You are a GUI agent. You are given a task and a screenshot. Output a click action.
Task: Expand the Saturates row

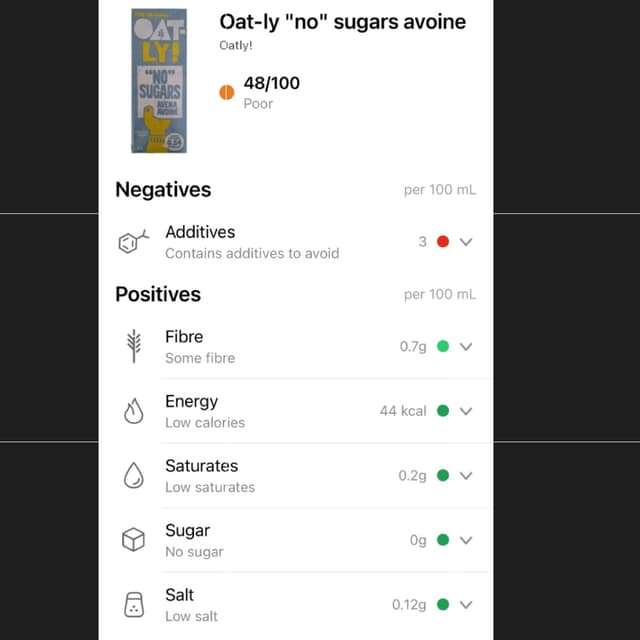[x=465, y=476]
